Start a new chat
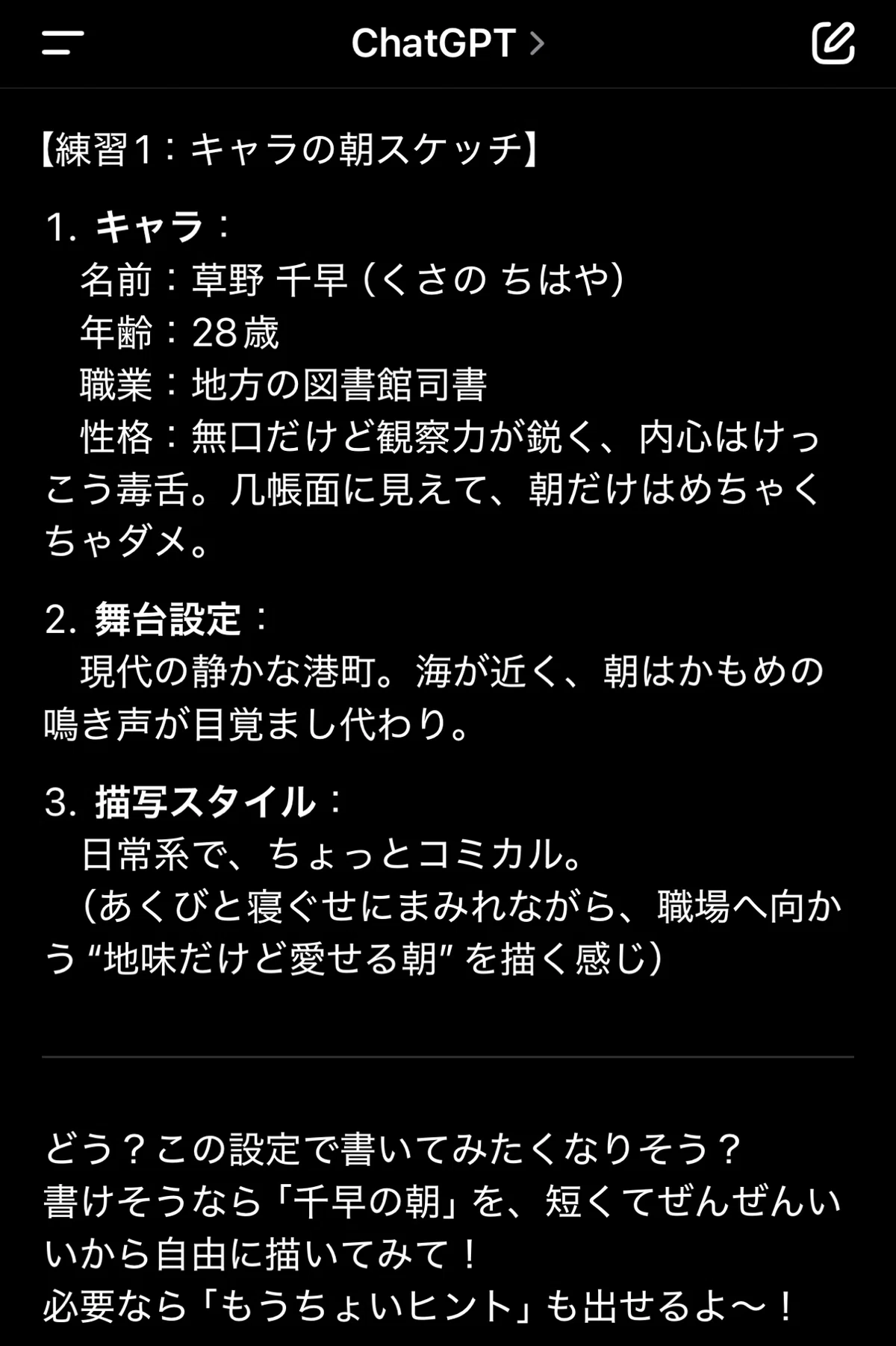The width and height of the screenshot is (896, 1346). [x=833, y=43]
